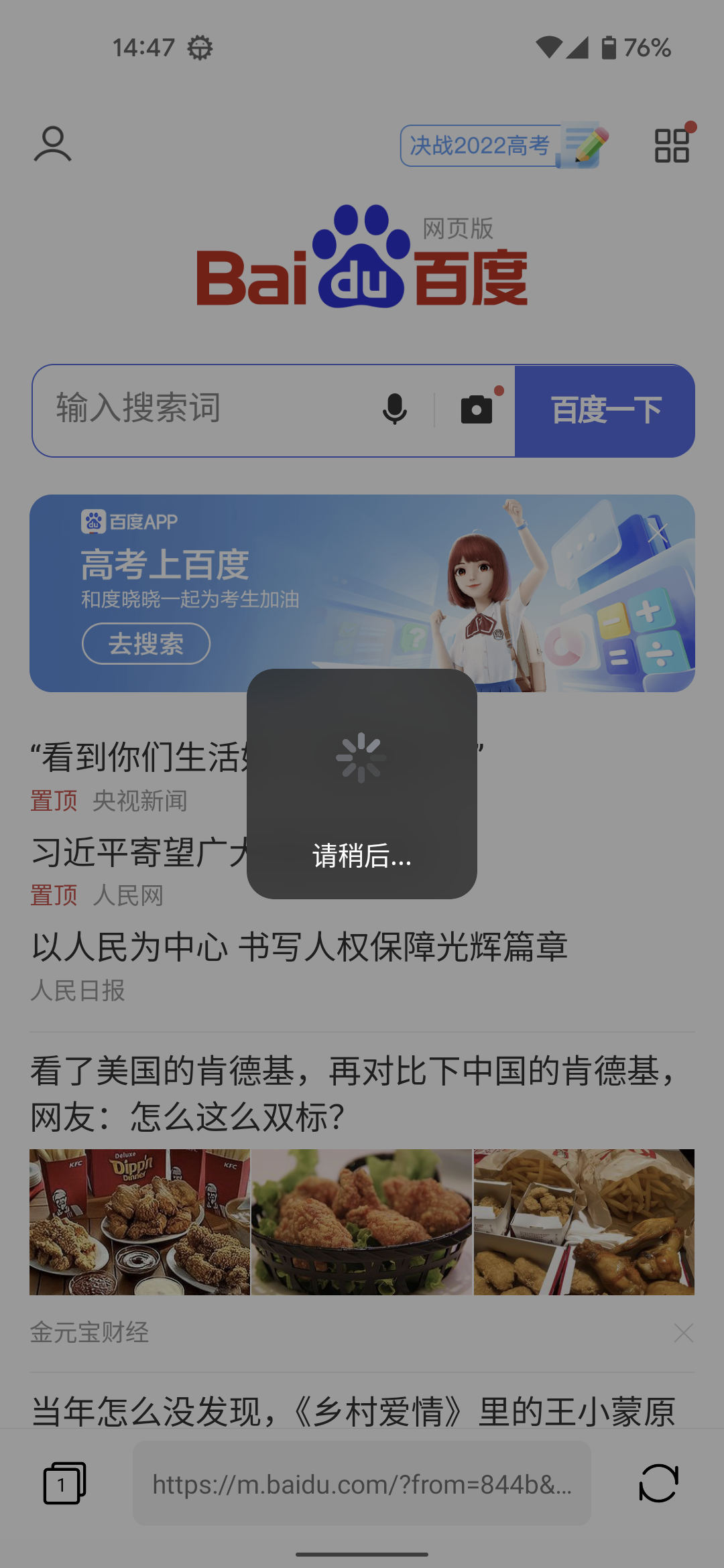Viewport: 724px width, 1568px height.
Task: Open the tab switcher showing 1 tab
Action: [x=65, y=1482]
